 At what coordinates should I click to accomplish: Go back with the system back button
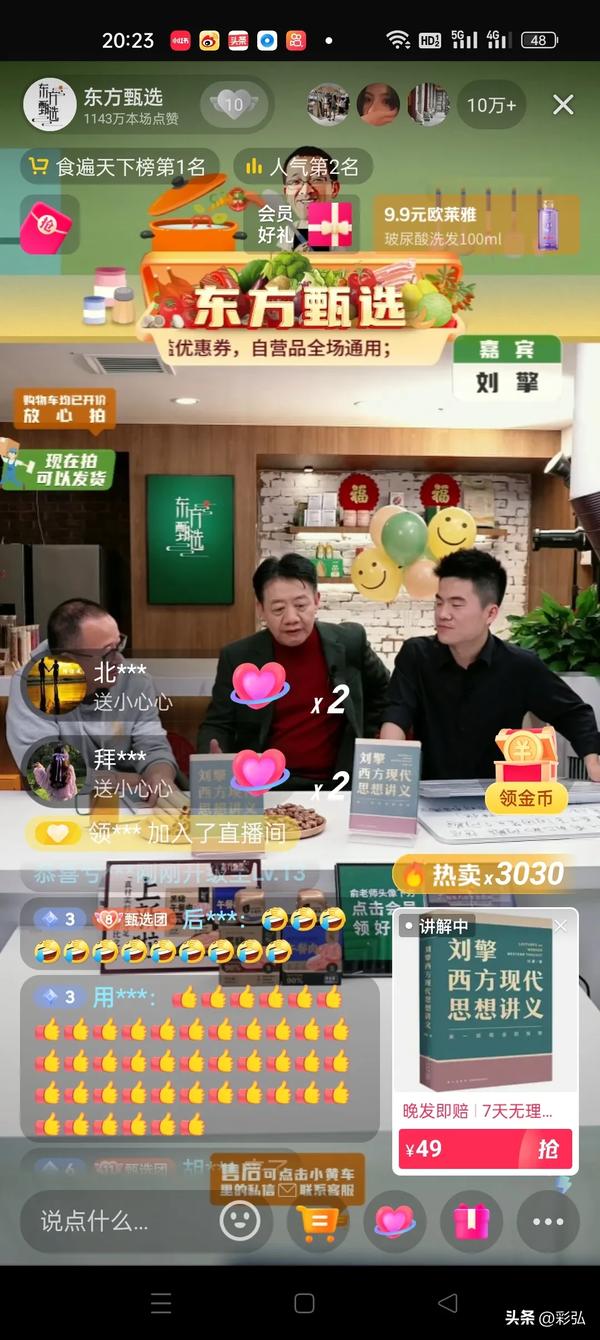tap(448, 1302)
